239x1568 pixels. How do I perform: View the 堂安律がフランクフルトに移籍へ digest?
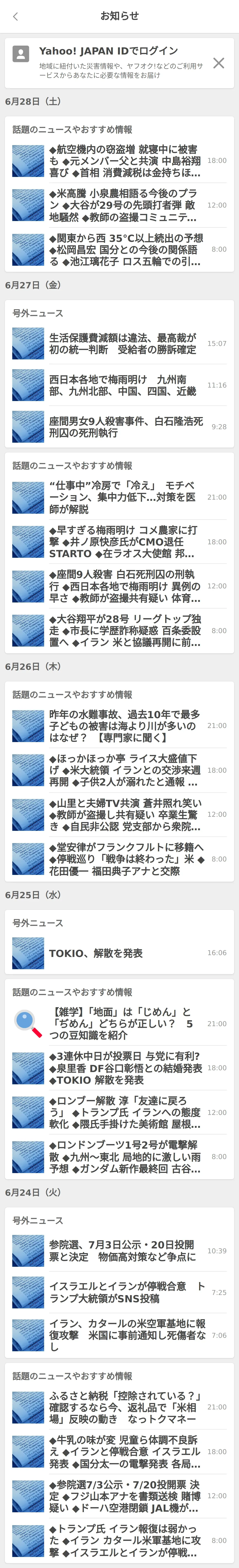(x=125, y=859)
